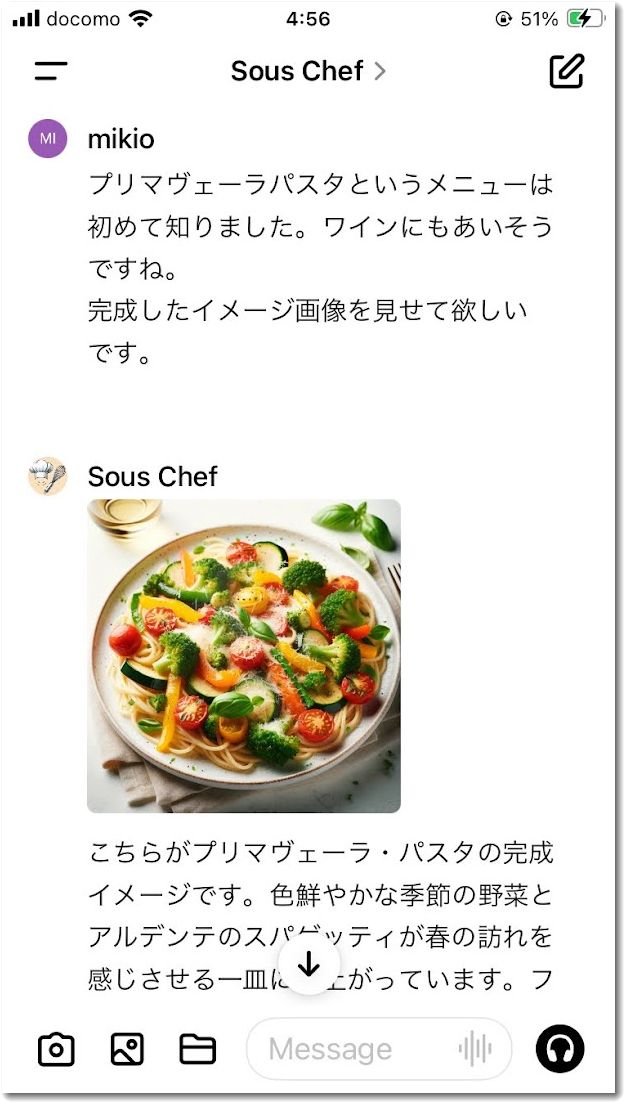Start voice dictation in the message box
This screenshot has width=624, height=1102.
[475, 1049]
